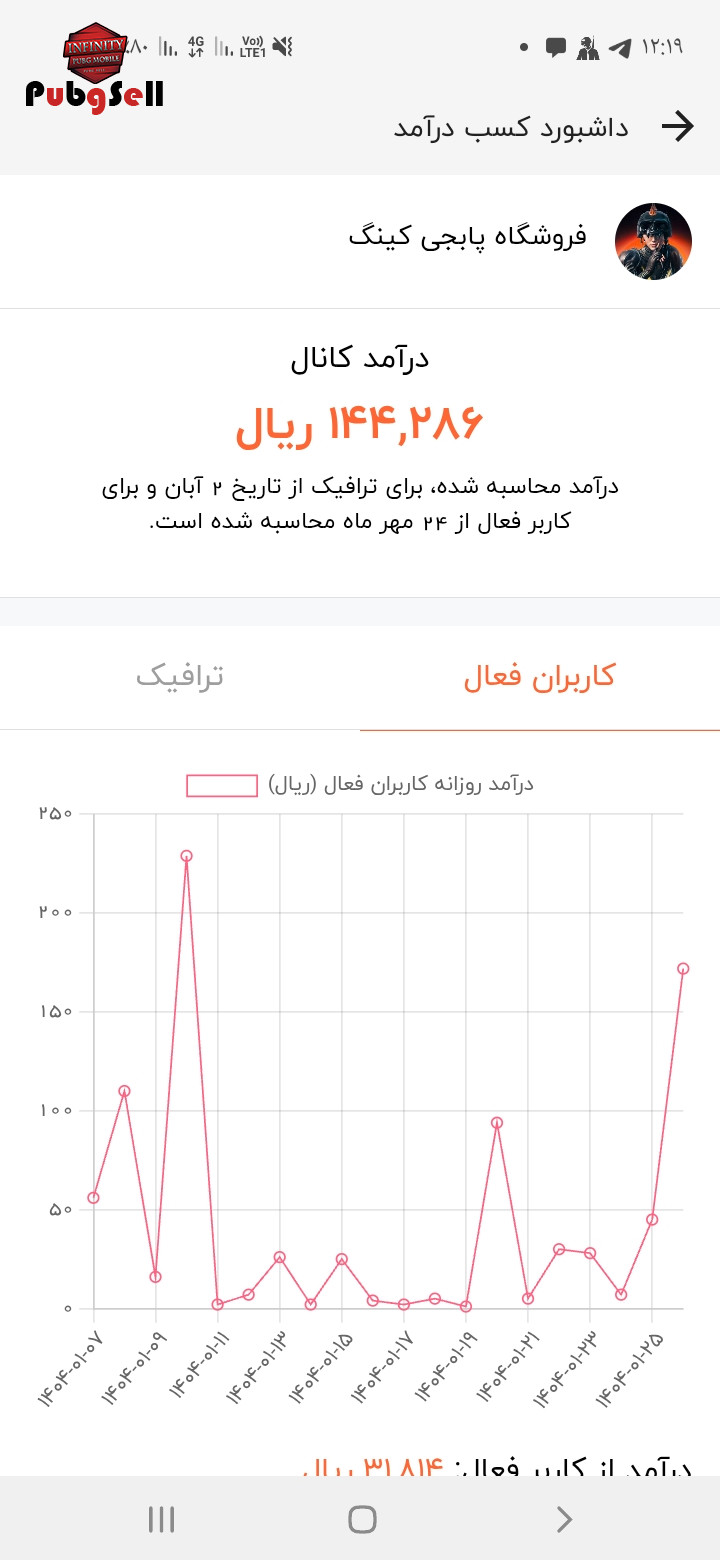Screen dimensions: 720x1560
Task: Switch to the ترافیک tab
Action: coord(180,677)
